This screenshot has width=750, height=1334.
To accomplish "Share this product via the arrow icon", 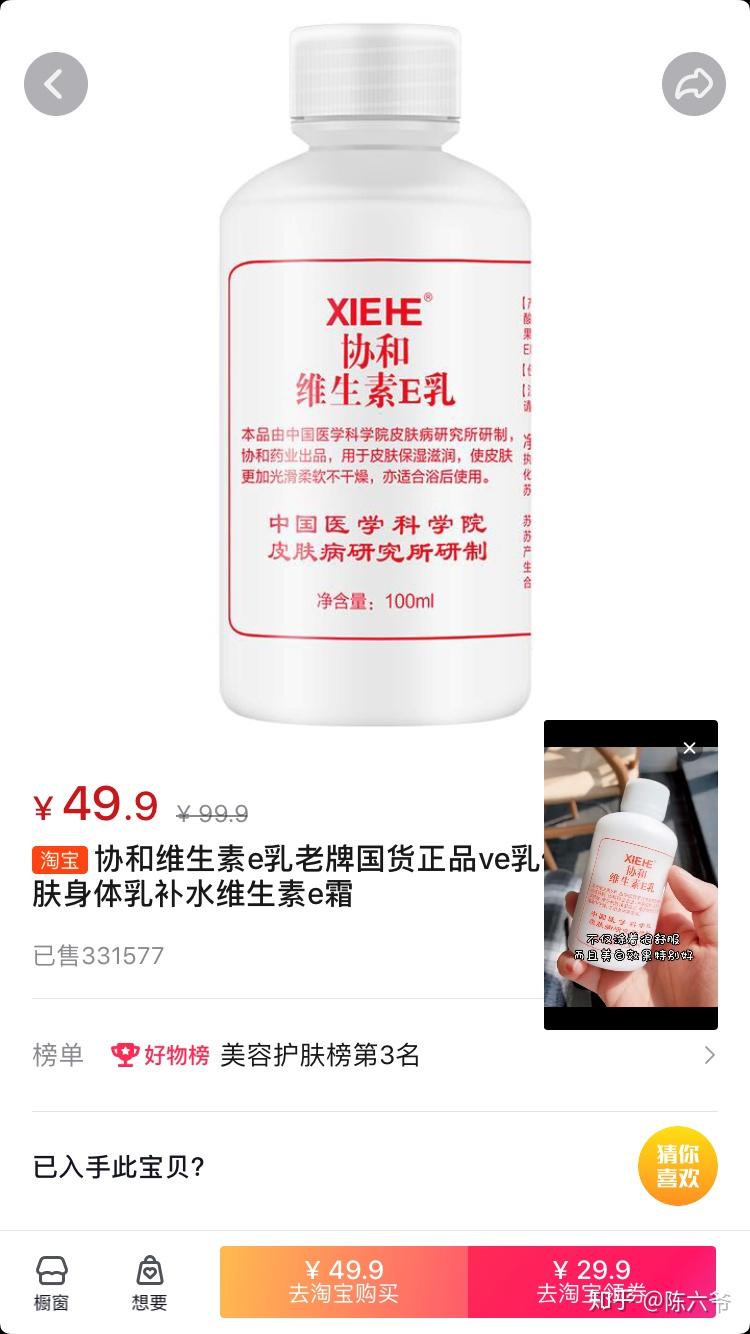I will (693, 84).
